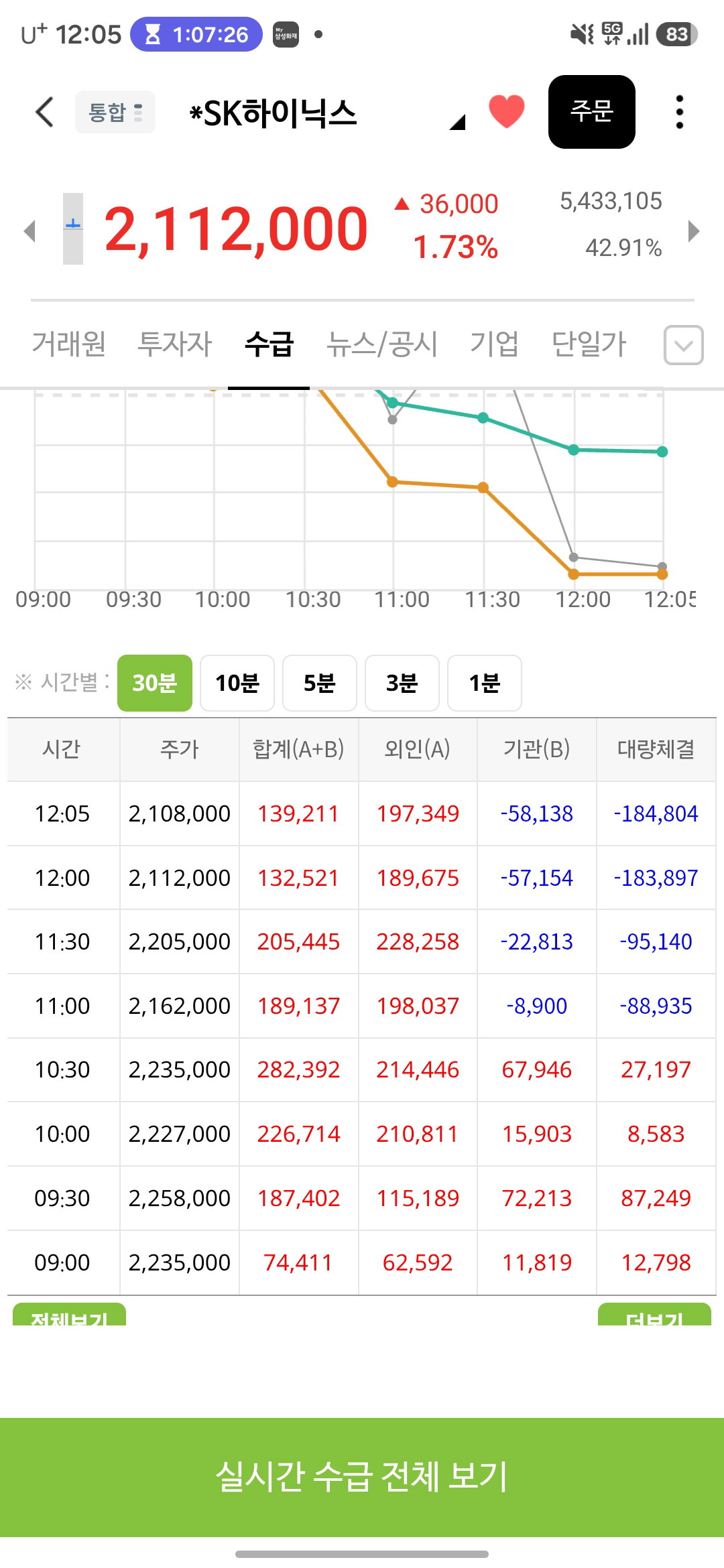Switch to the 투자자 tab

(174, 344)
